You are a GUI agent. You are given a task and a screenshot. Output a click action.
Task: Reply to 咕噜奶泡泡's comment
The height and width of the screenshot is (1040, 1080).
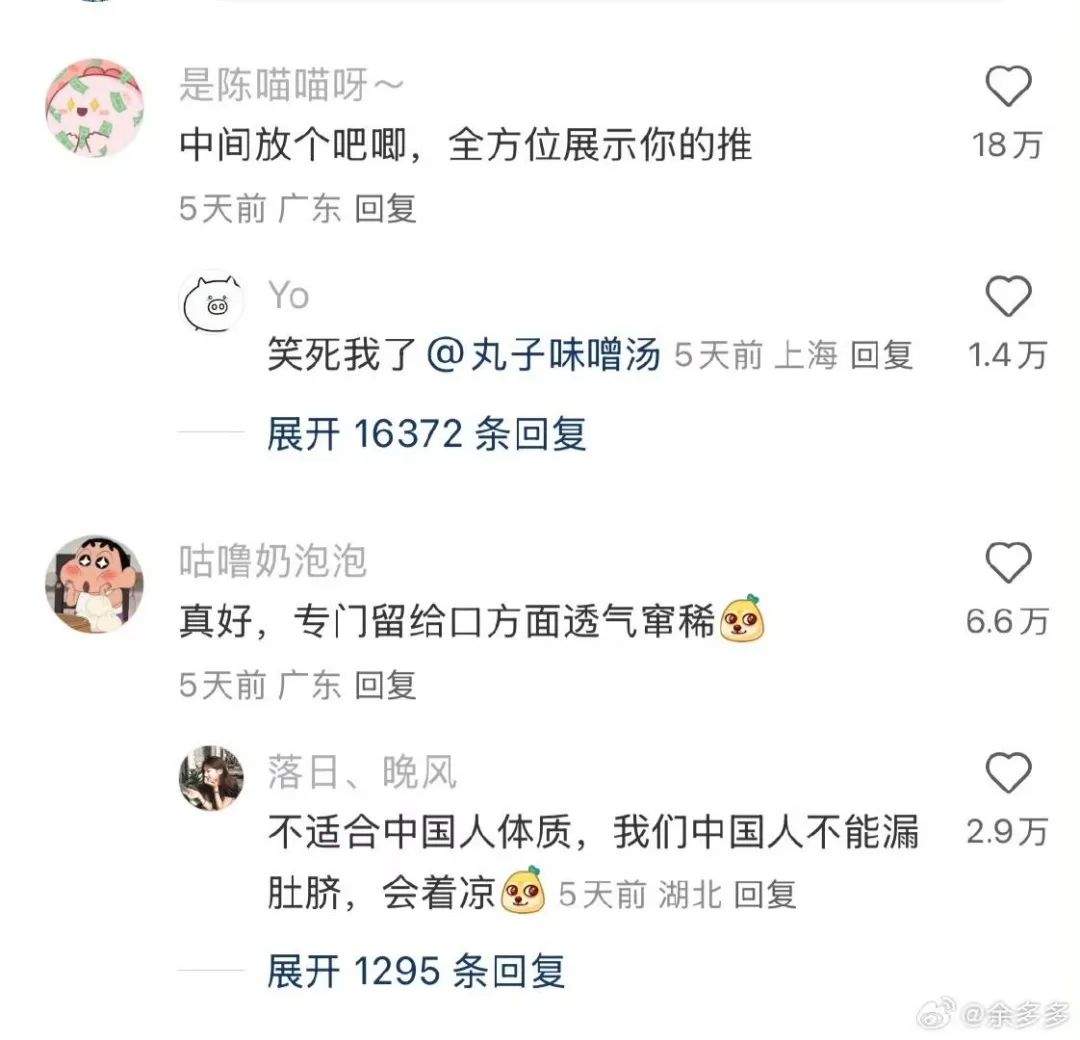(x=386, y=685)
